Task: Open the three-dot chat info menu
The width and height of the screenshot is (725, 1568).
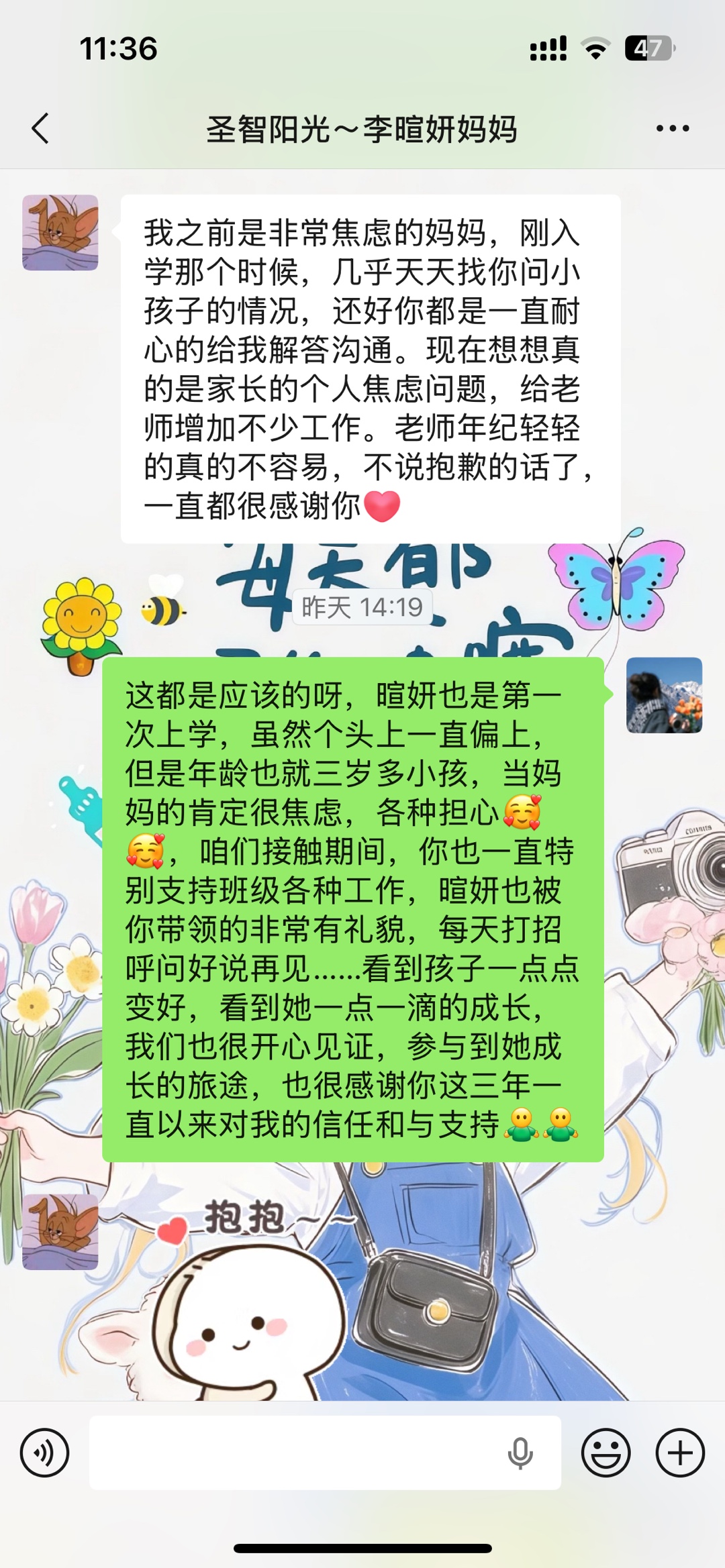Action: 673,128
